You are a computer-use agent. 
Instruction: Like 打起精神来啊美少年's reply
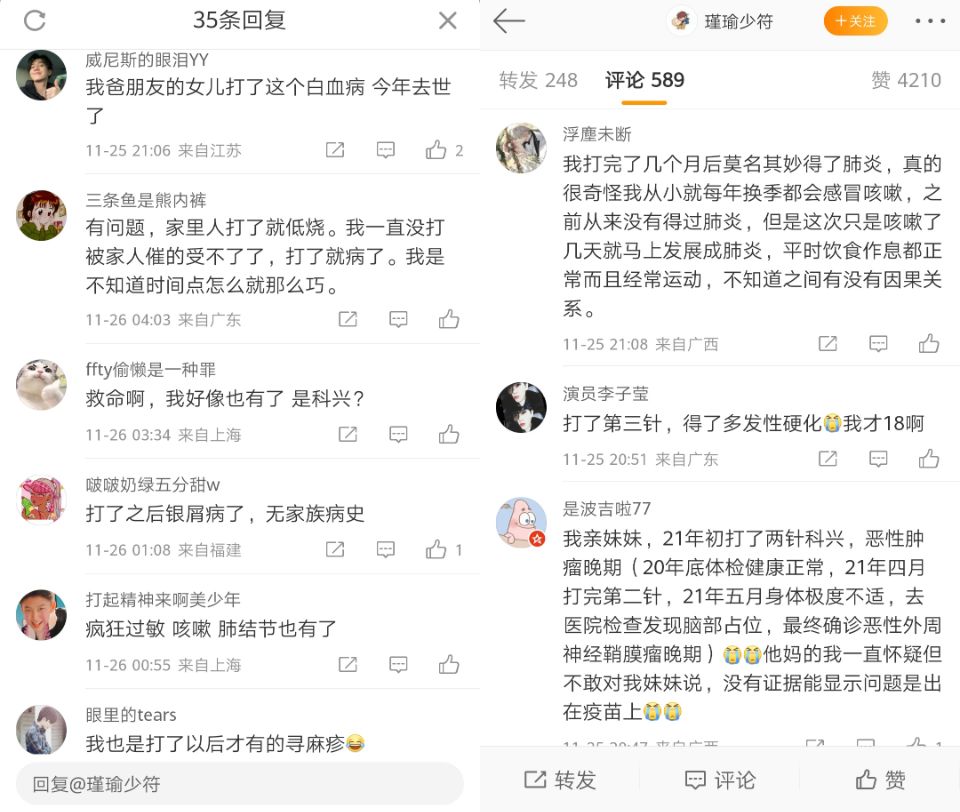point(449,665)
